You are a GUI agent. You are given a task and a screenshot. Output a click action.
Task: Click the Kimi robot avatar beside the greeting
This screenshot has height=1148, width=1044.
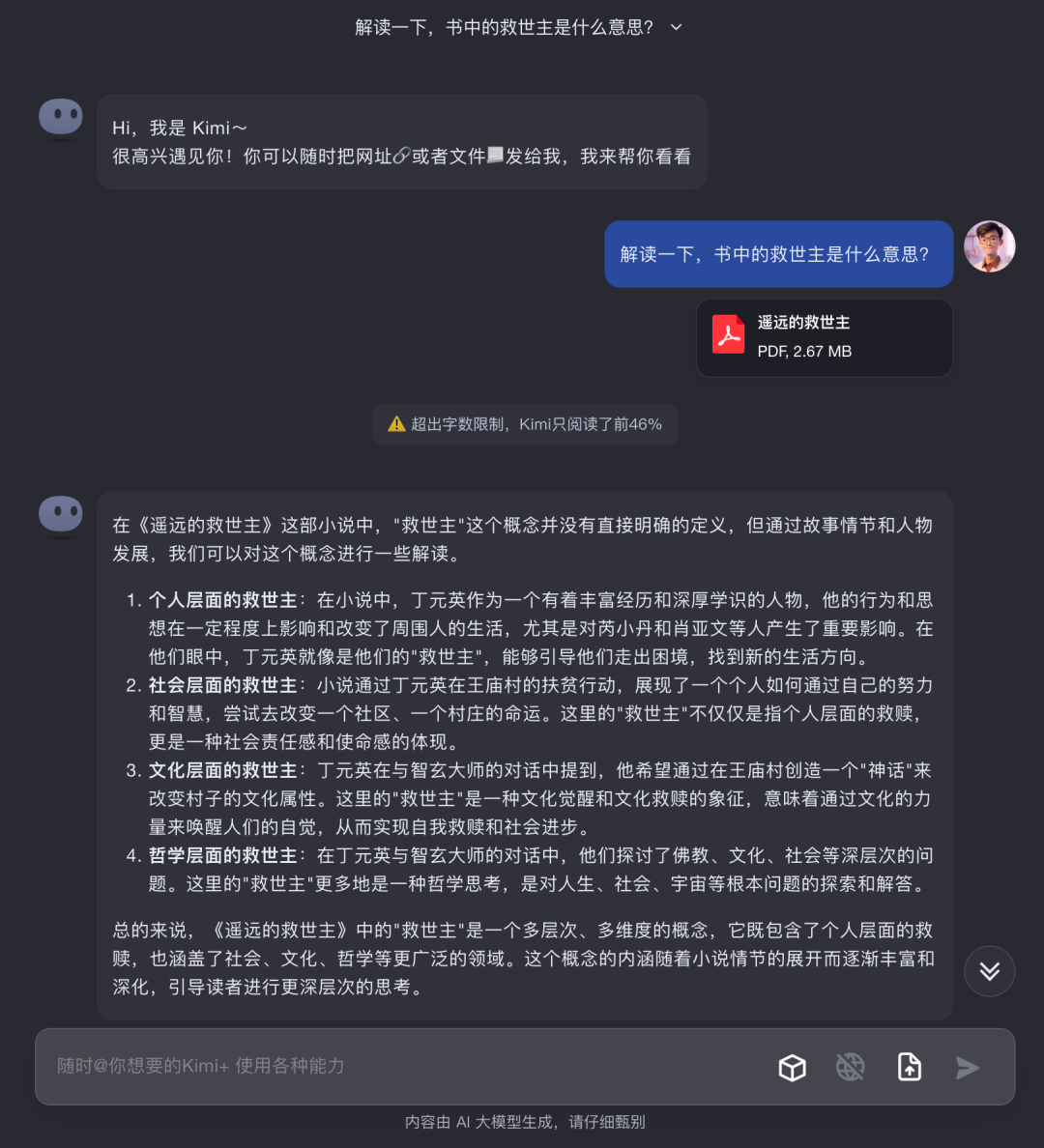61,116
